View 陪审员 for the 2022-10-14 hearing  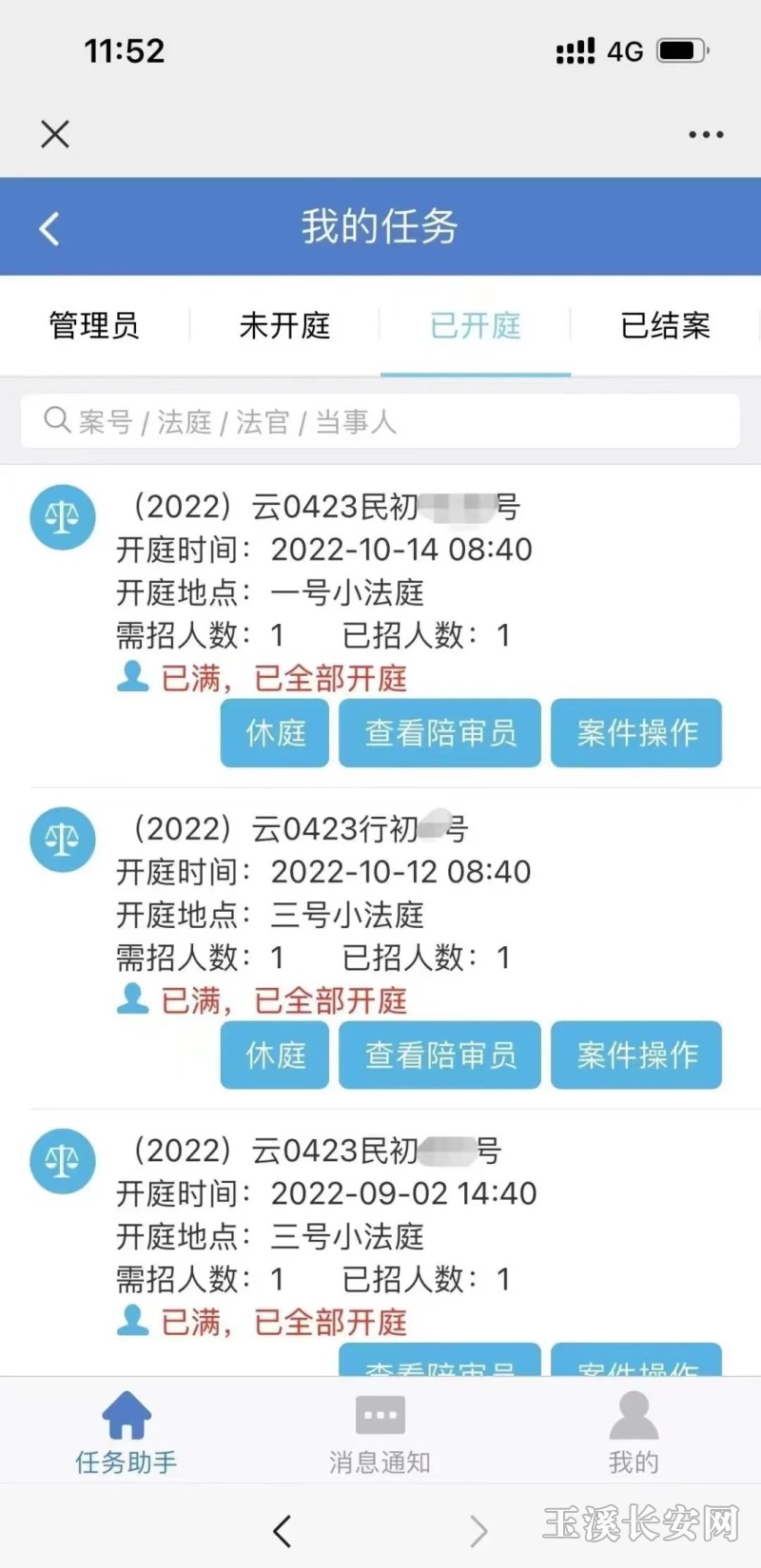tap(440, 733)
